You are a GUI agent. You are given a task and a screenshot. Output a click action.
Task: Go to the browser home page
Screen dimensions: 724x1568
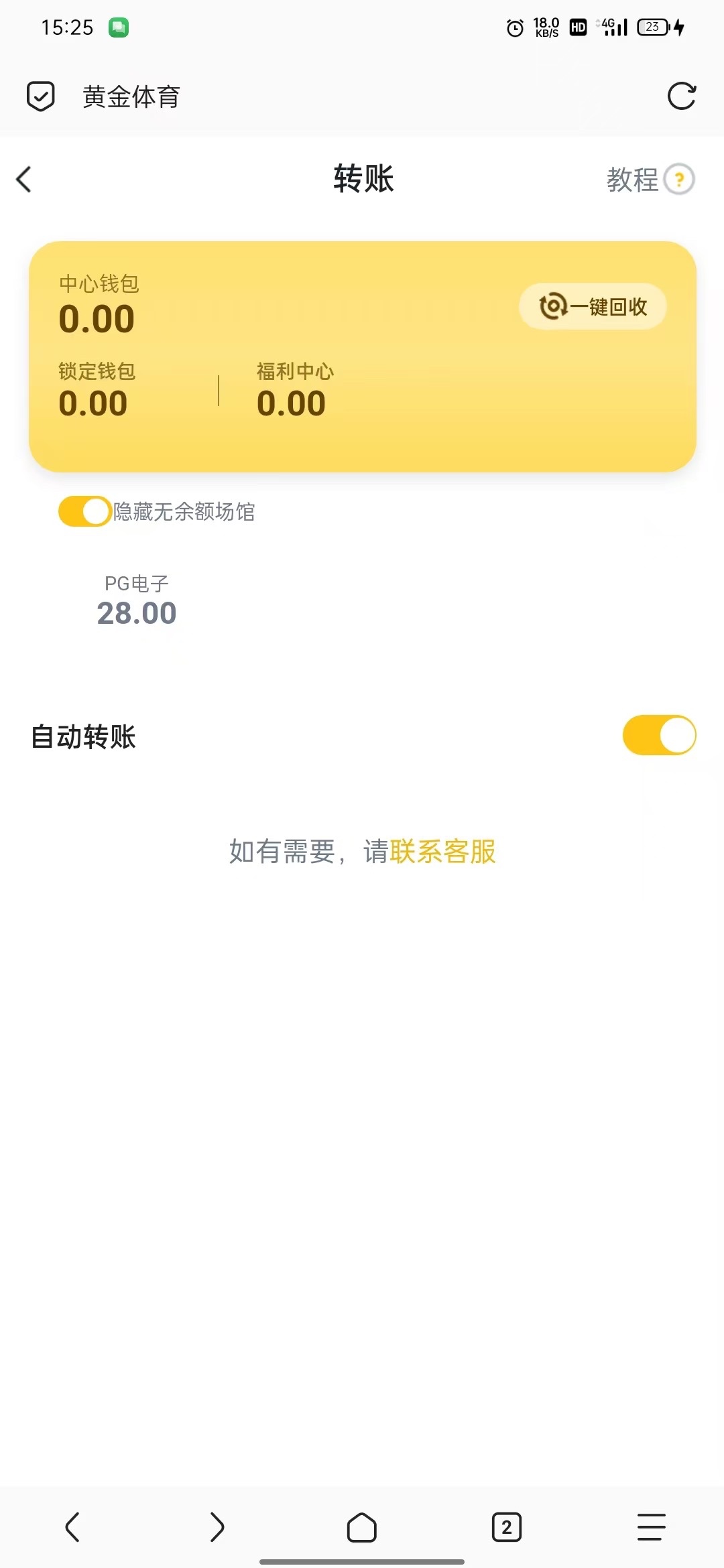[362, 1527]
